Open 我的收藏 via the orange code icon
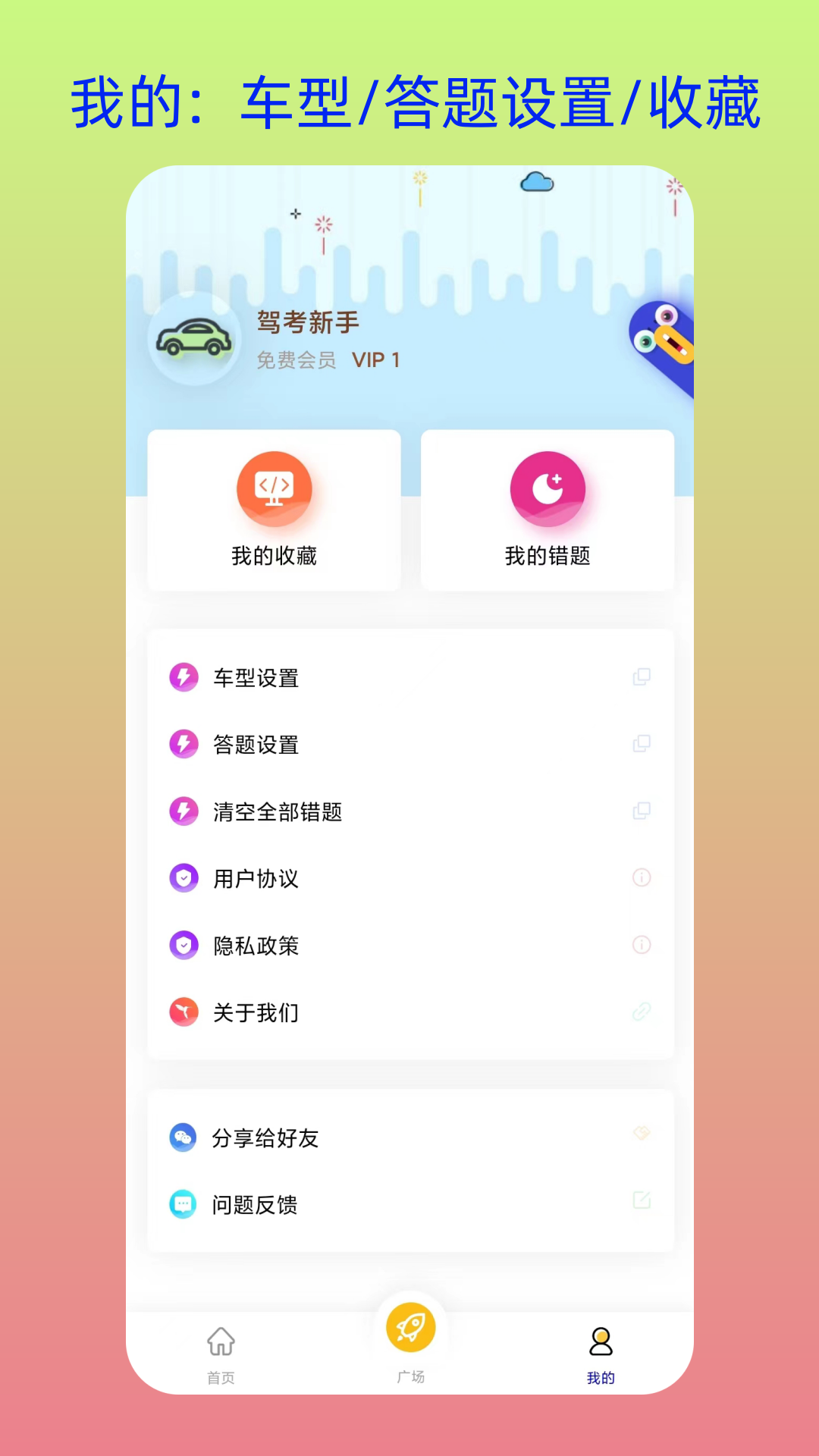819x1456 pixels. point(275,489)
